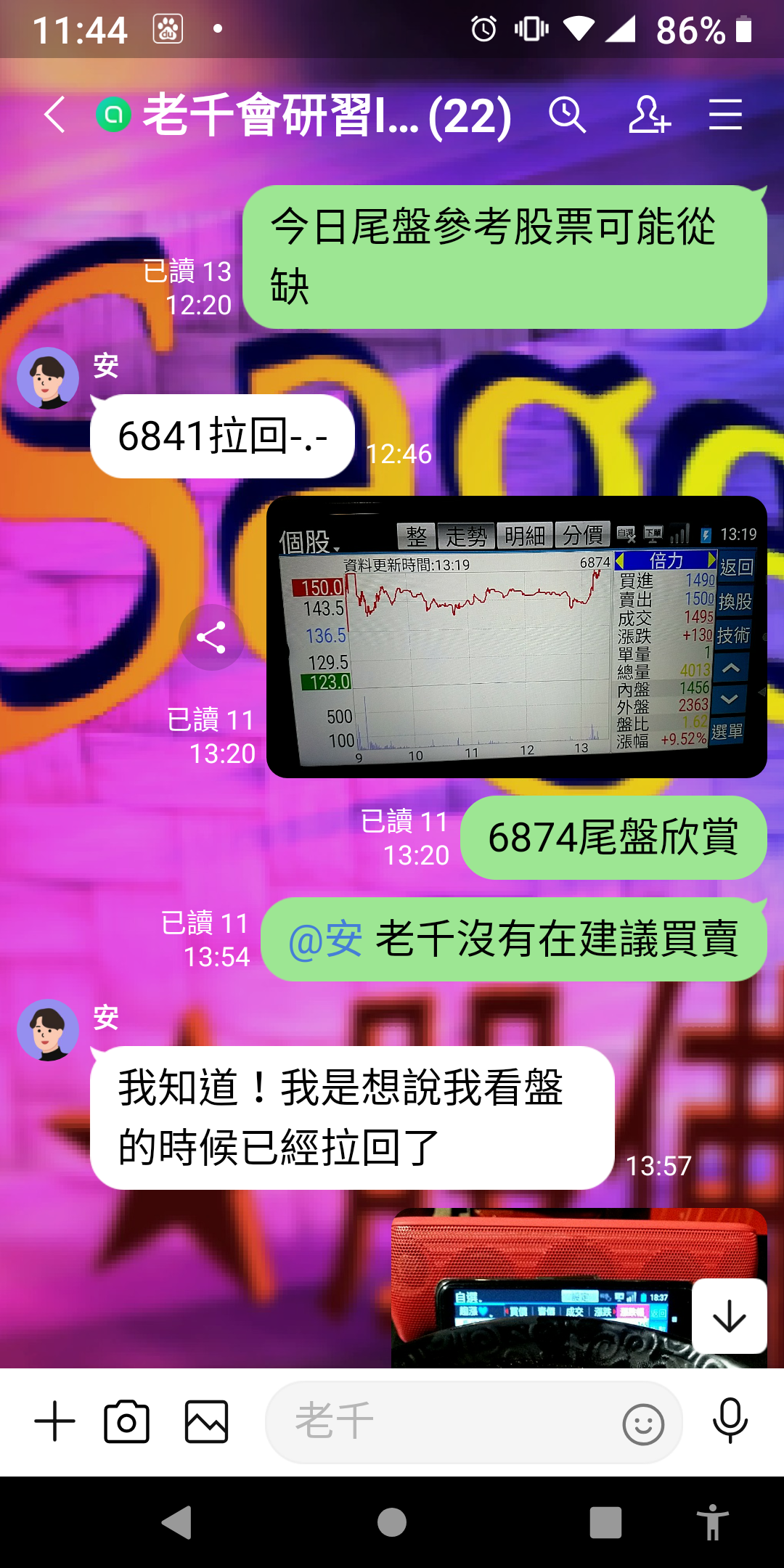The image size is (784, 1568).
Task: Tap the @安 mention link
Action: tap(325, 939)
